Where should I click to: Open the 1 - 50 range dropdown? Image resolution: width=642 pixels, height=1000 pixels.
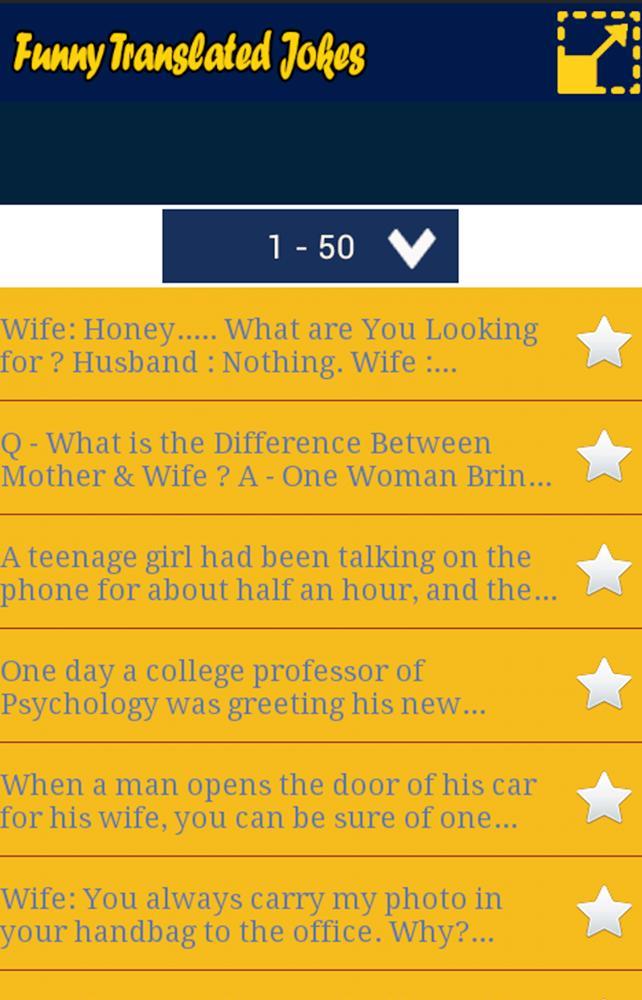point(310,246)
